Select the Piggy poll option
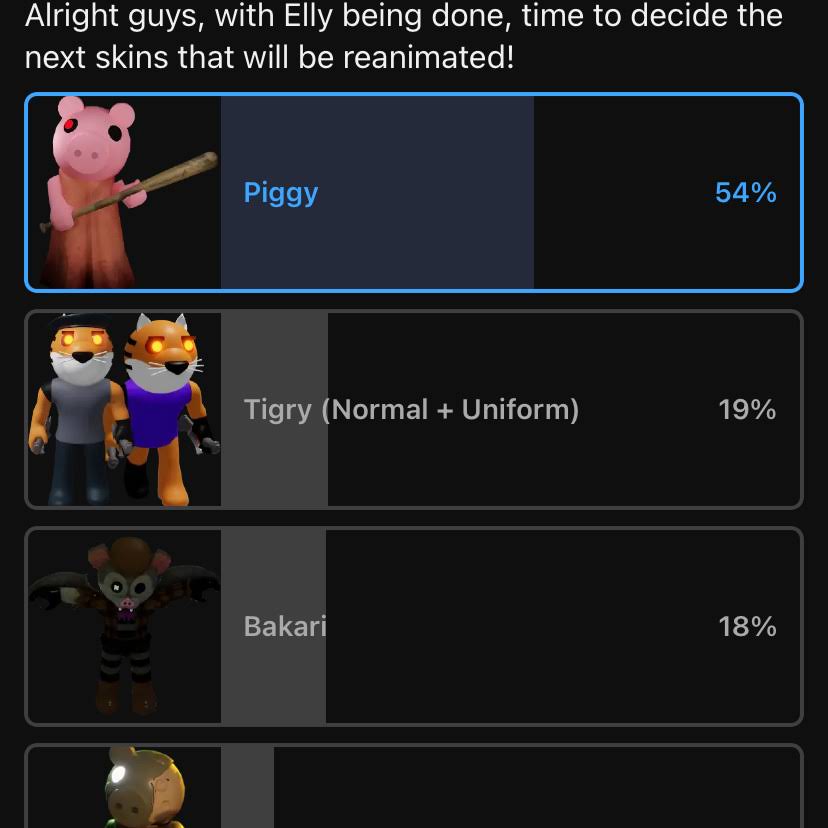This screenshot has height=828, width=828. 413,192
